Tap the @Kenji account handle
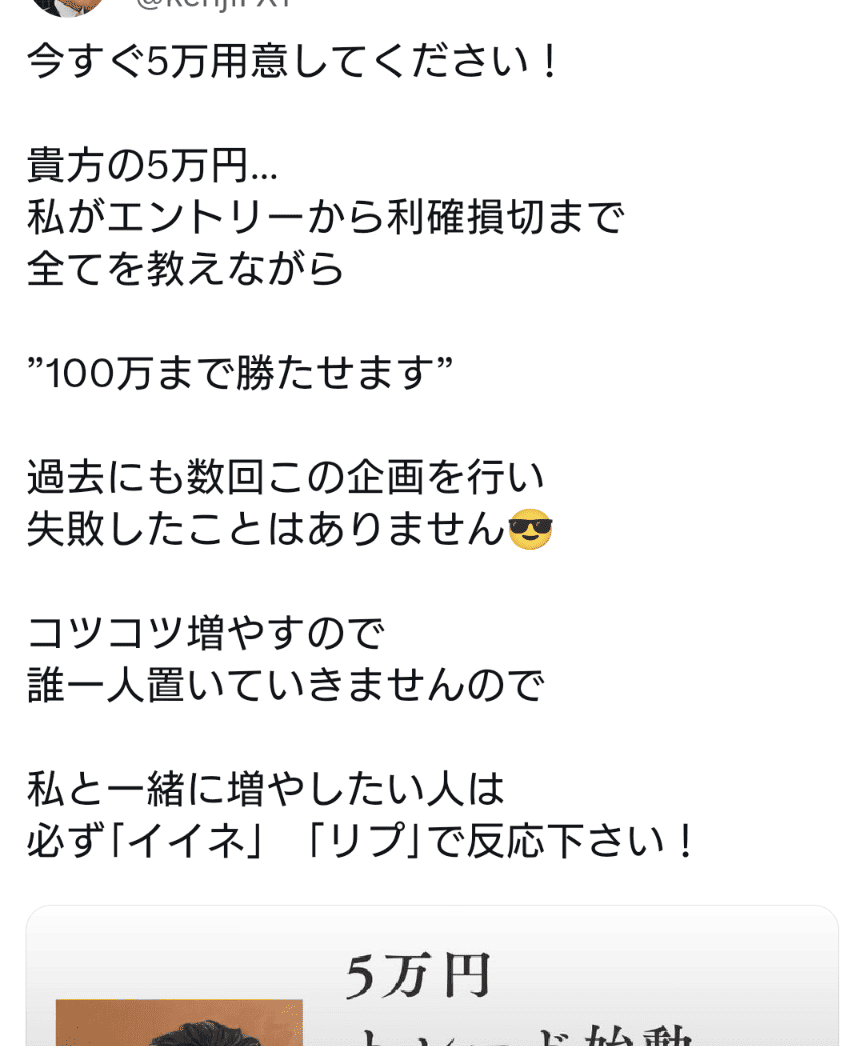864x1046 pixels. (213, 4)
